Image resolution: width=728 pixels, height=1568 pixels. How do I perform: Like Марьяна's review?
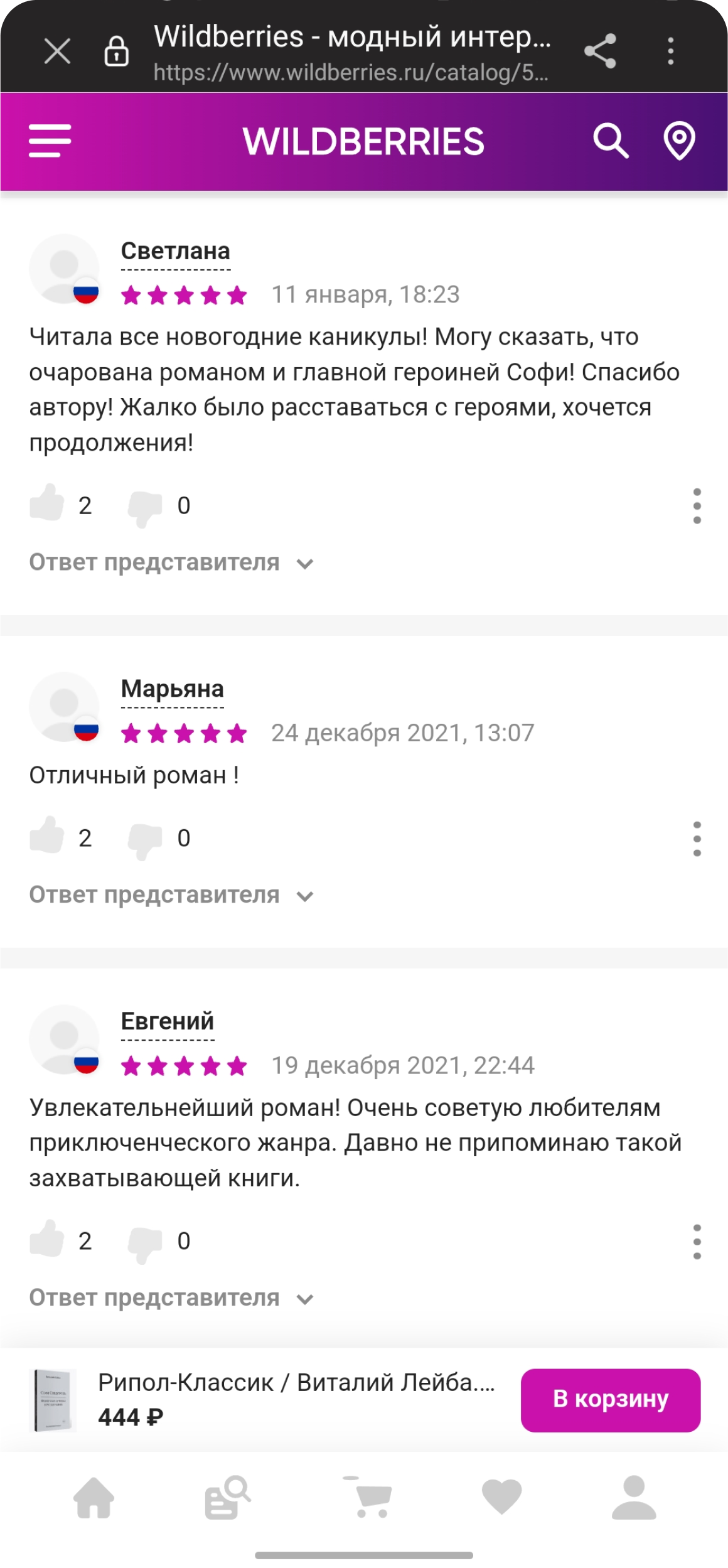click(x=47, y=837)
